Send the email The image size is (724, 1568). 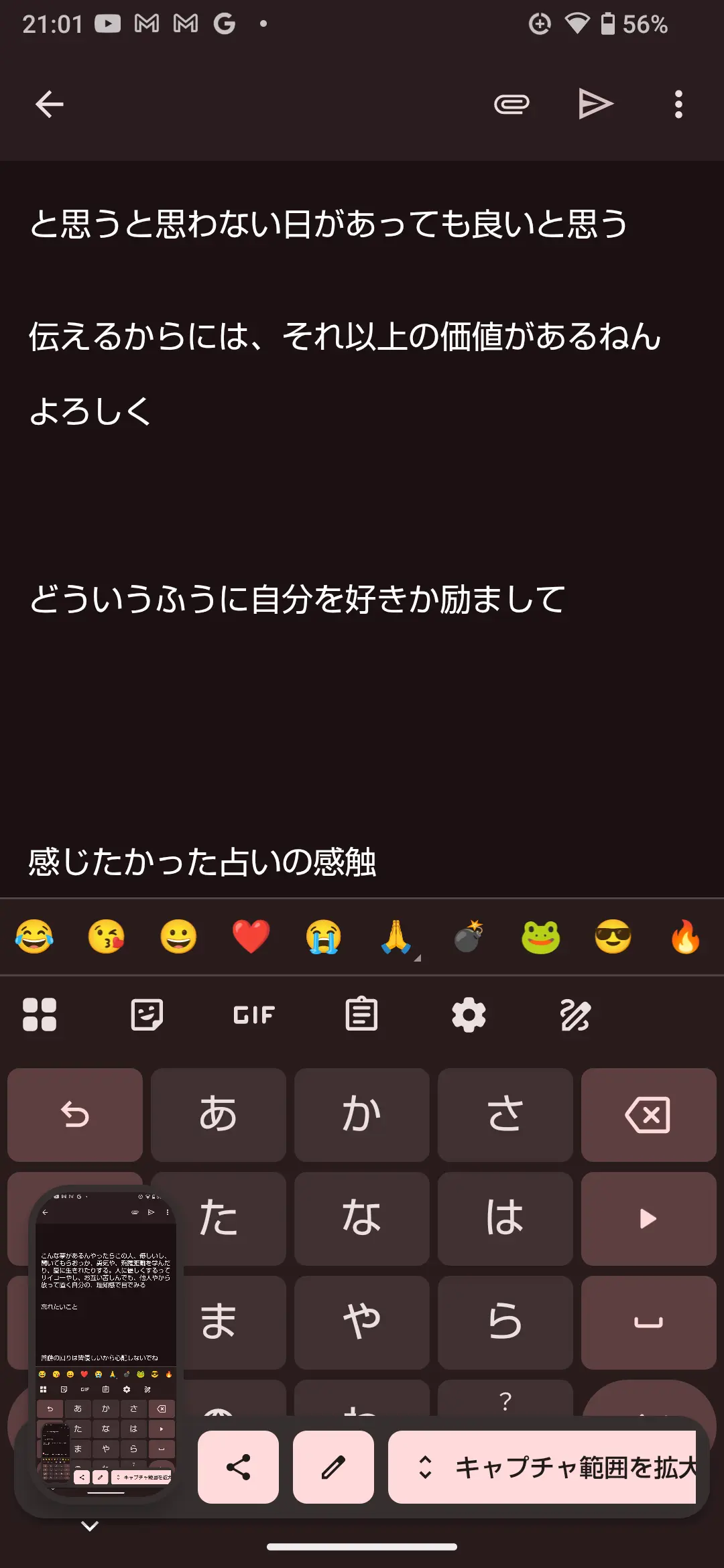point(595,105)
